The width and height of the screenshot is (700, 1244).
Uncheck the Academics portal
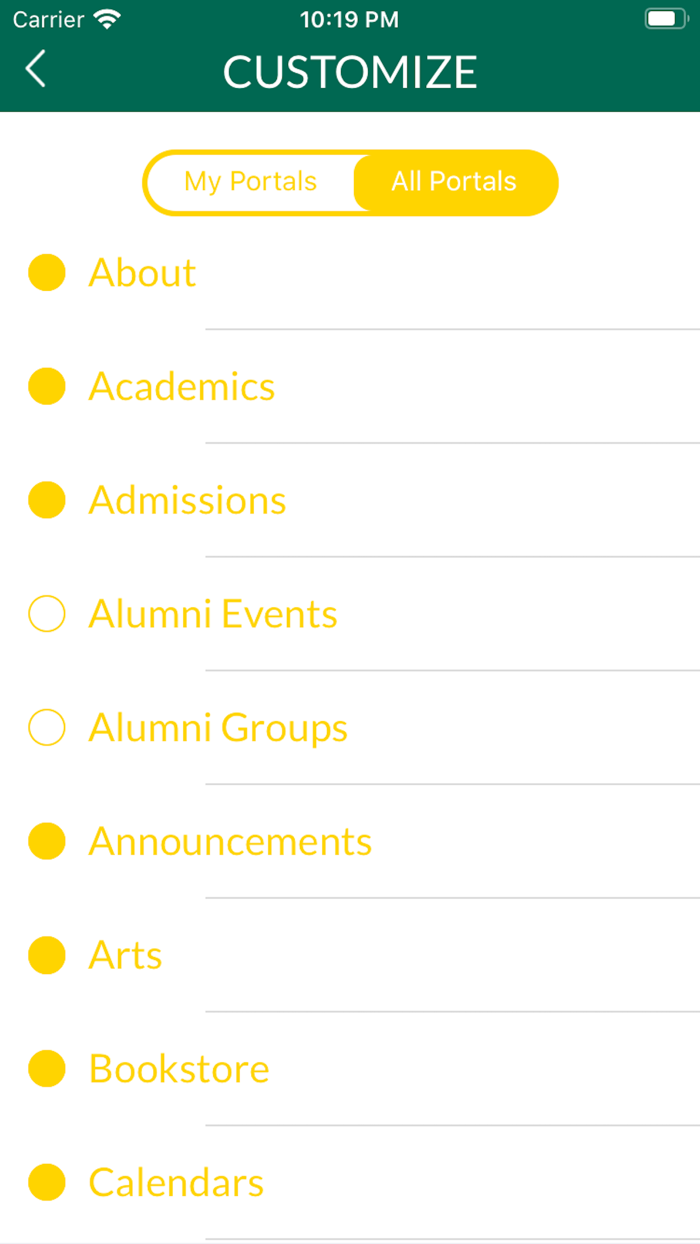(47, 386)
